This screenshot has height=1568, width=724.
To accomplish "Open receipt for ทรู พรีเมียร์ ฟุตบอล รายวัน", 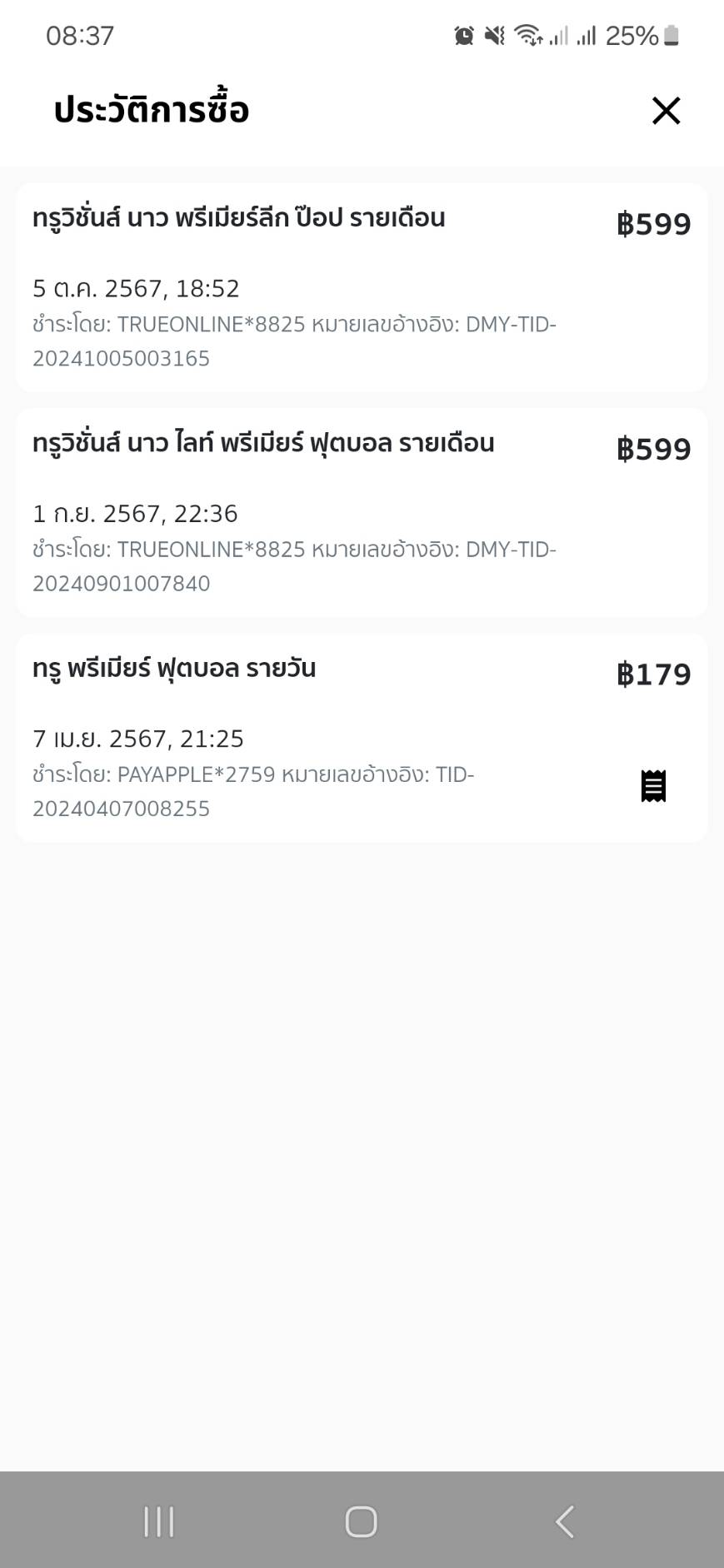I will click(x=653, y=786).
